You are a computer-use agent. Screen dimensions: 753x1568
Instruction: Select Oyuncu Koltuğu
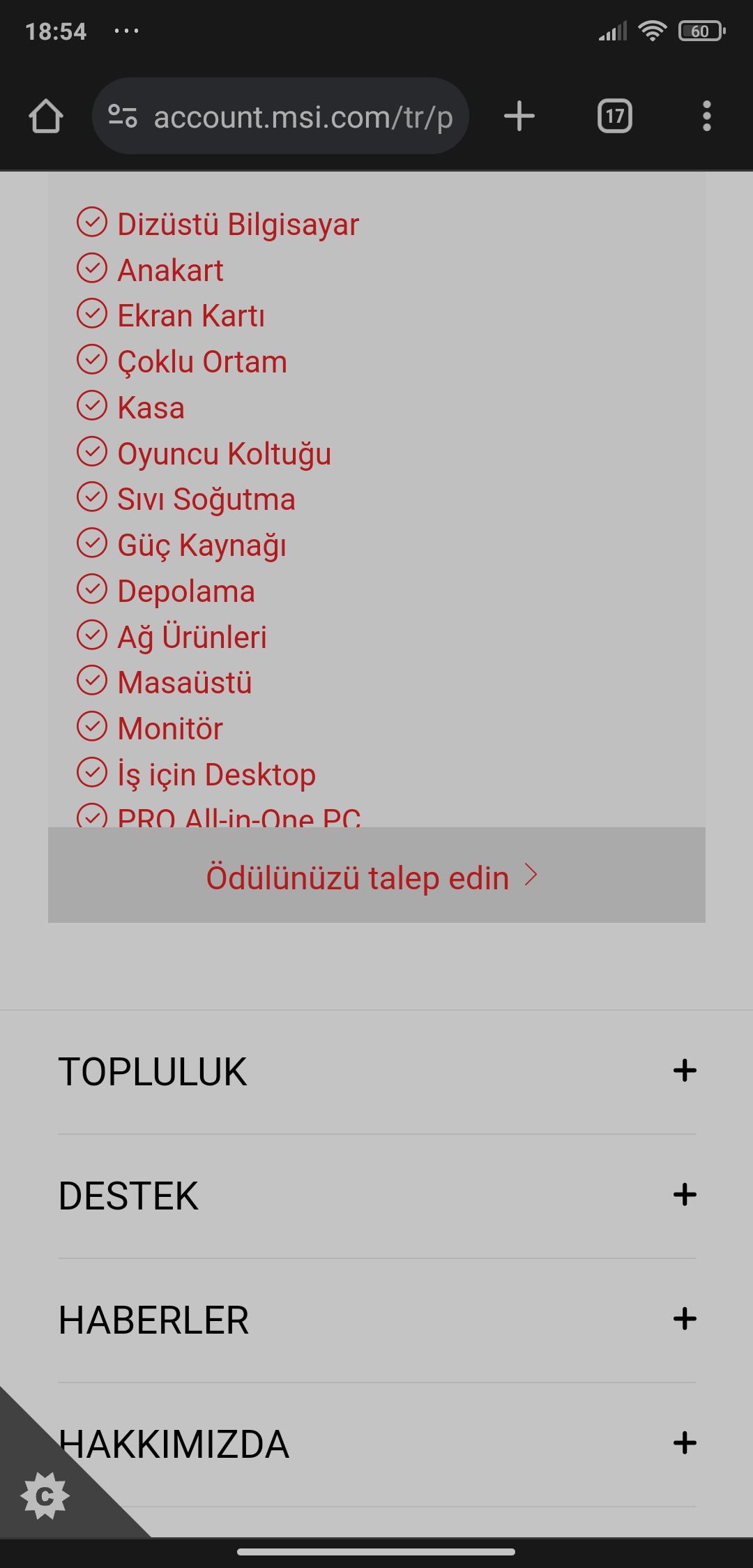point(223,454)
